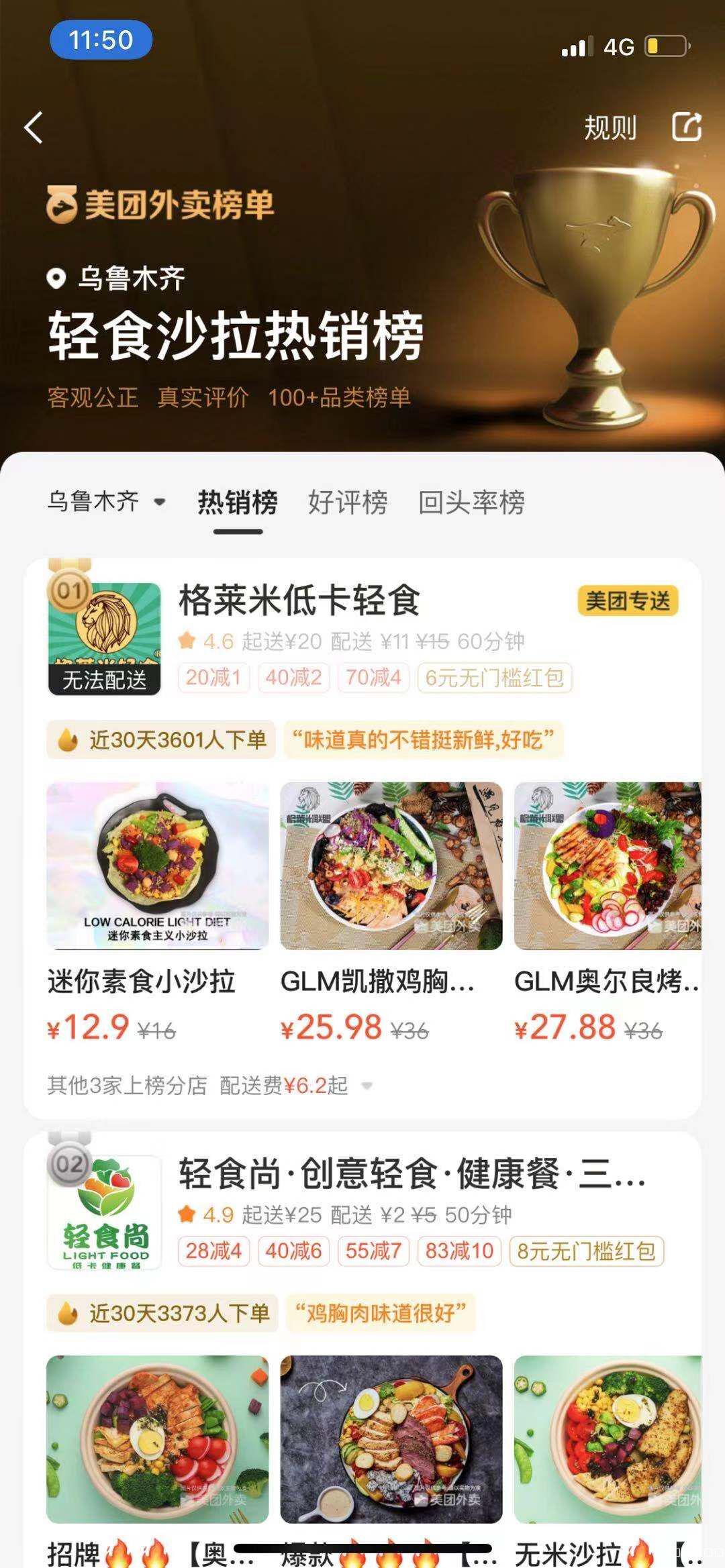View the 迷你素食小沙拉 dish
This screenshot has height=1568, width=725.
pos(158,866)
